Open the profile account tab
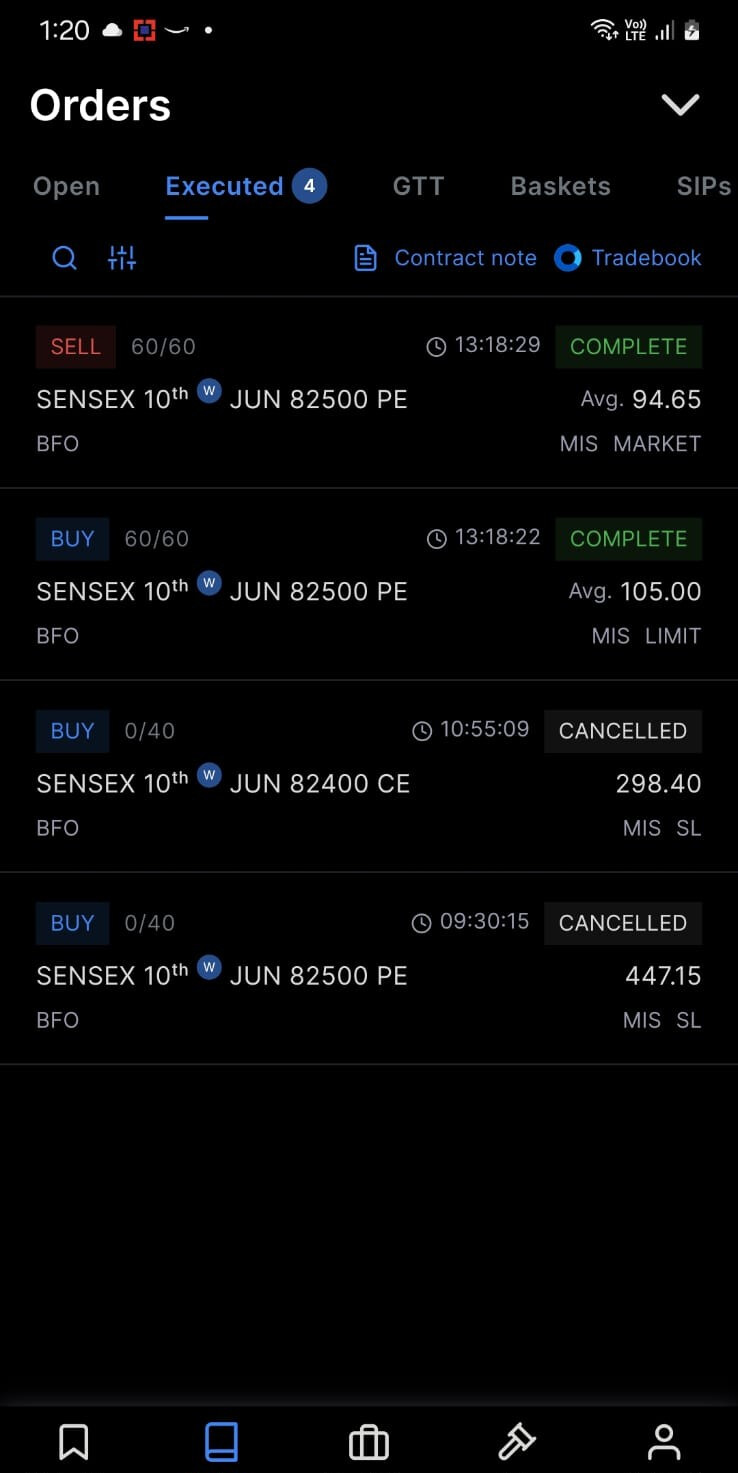This screenshot has height=1473, width=738. coord(664,1442)
